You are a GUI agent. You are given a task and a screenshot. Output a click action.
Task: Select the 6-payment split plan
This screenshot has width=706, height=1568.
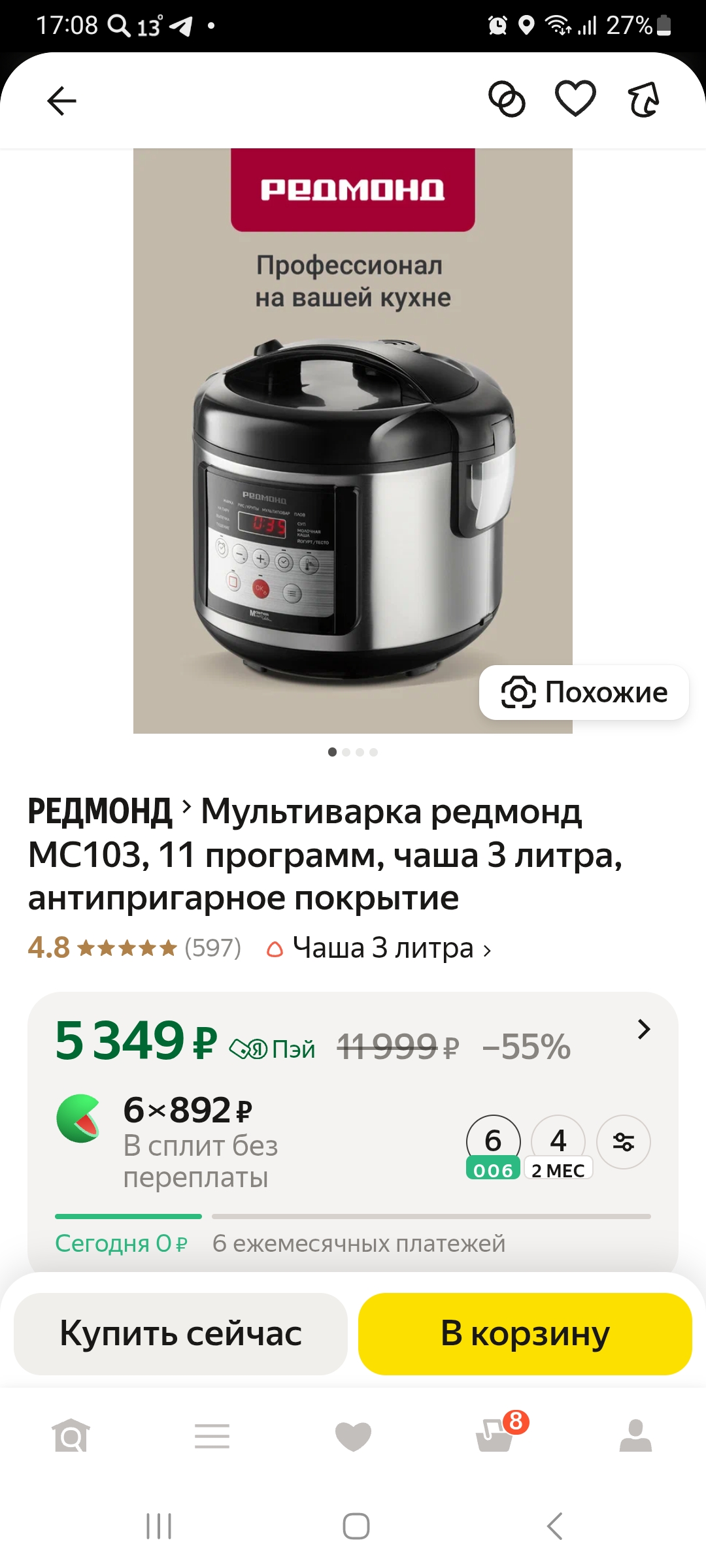tap(493, 1147)
